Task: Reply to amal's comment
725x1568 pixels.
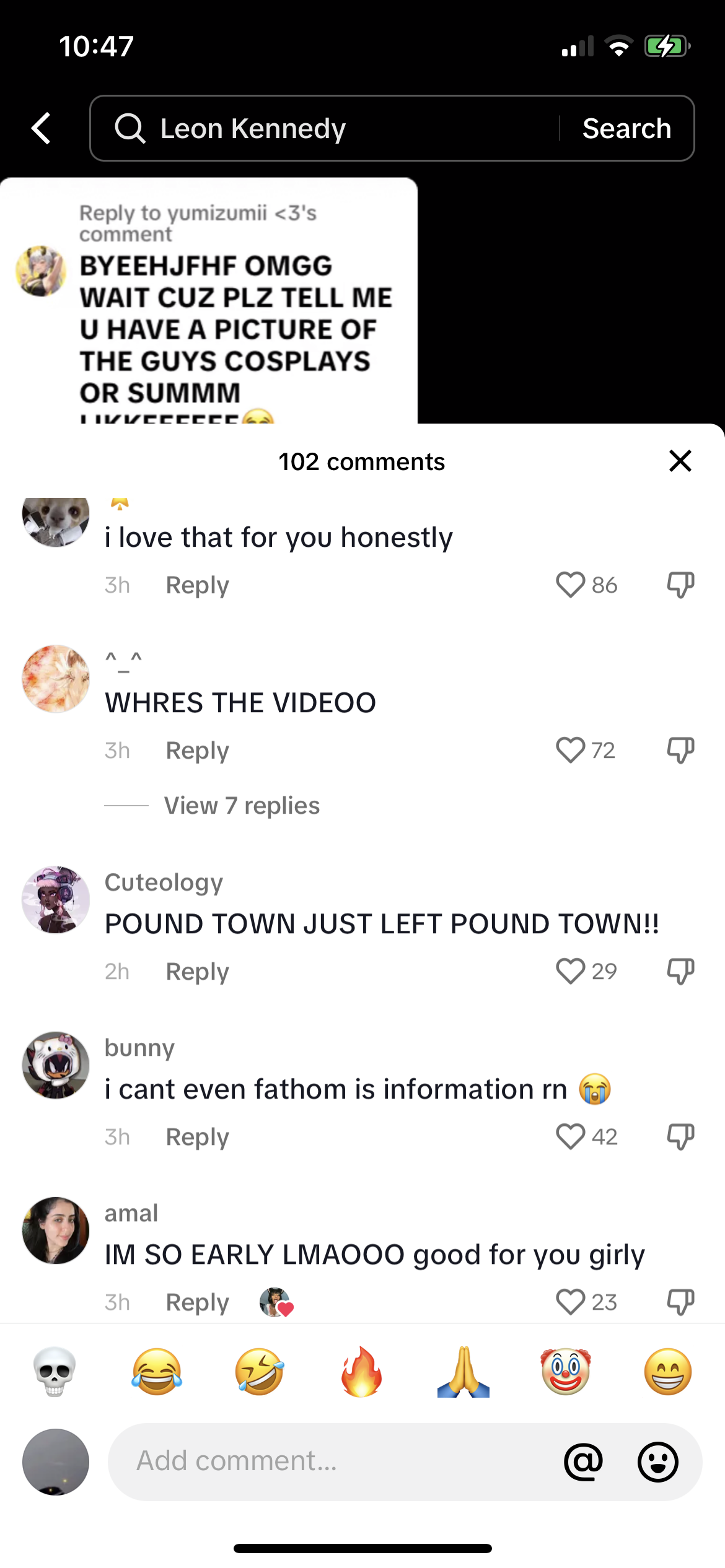Action: click(x=197, y=1302)
